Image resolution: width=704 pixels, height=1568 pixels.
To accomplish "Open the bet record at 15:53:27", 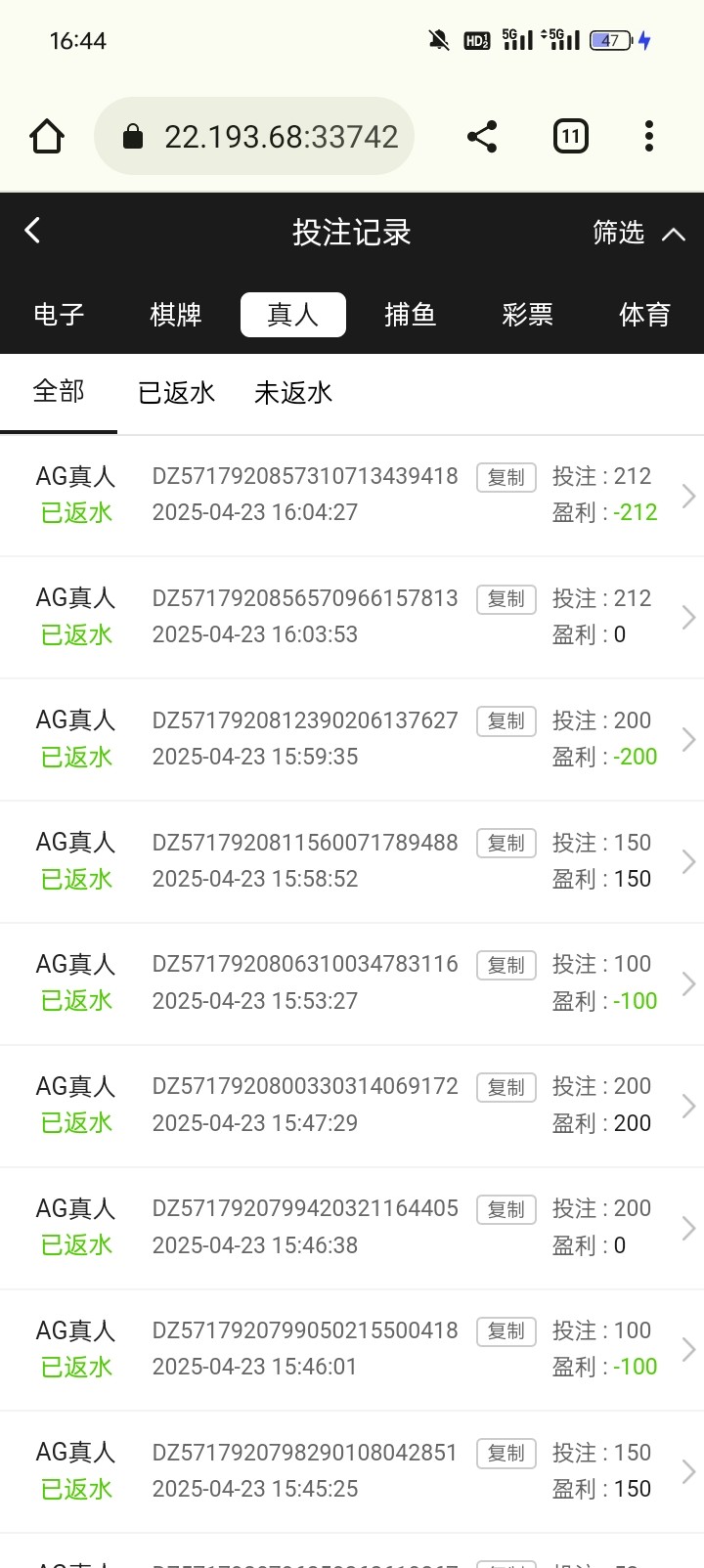I will pyautogui.click(x=352, y=983).
